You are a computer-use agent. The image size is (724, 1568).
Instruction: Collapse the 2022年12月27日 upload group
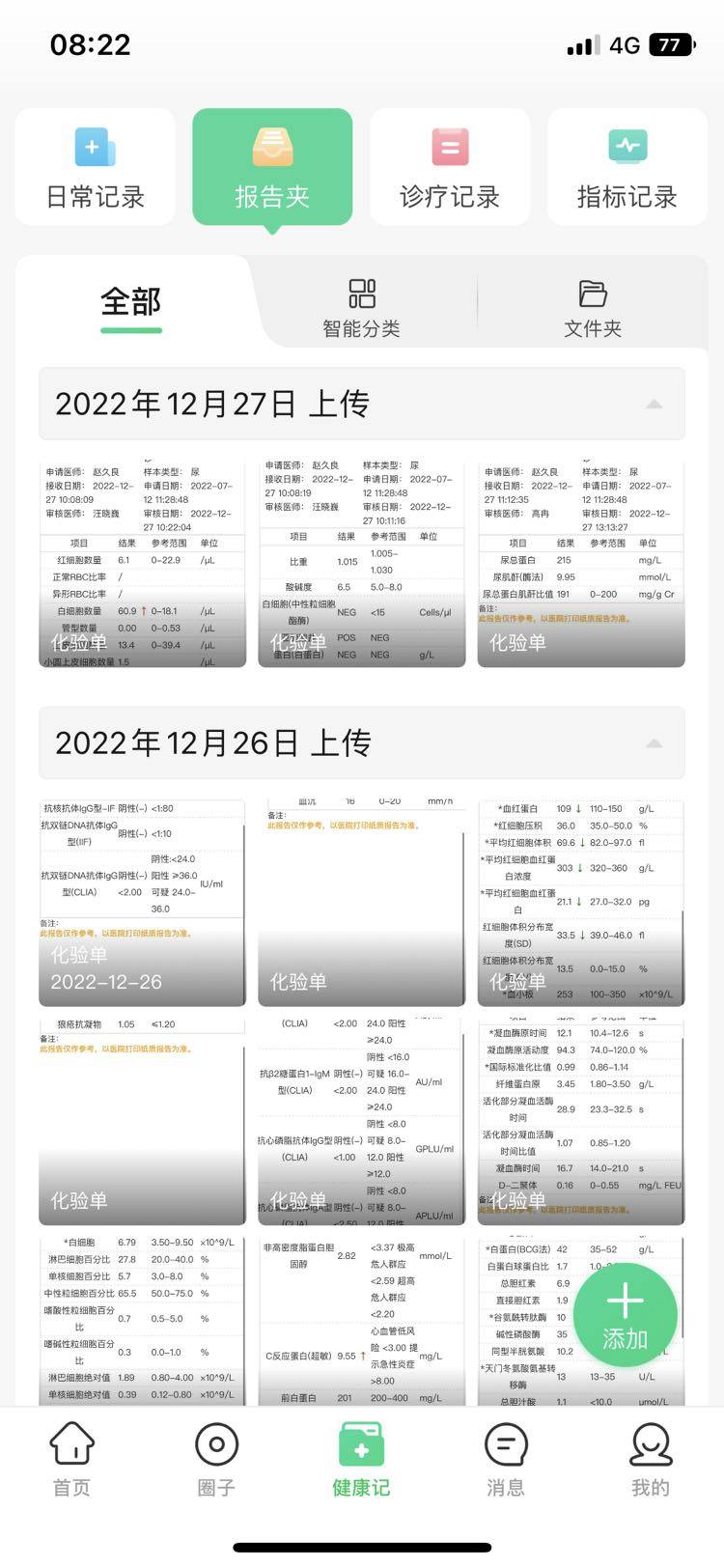pyautogui.click(x=654, y=404)
